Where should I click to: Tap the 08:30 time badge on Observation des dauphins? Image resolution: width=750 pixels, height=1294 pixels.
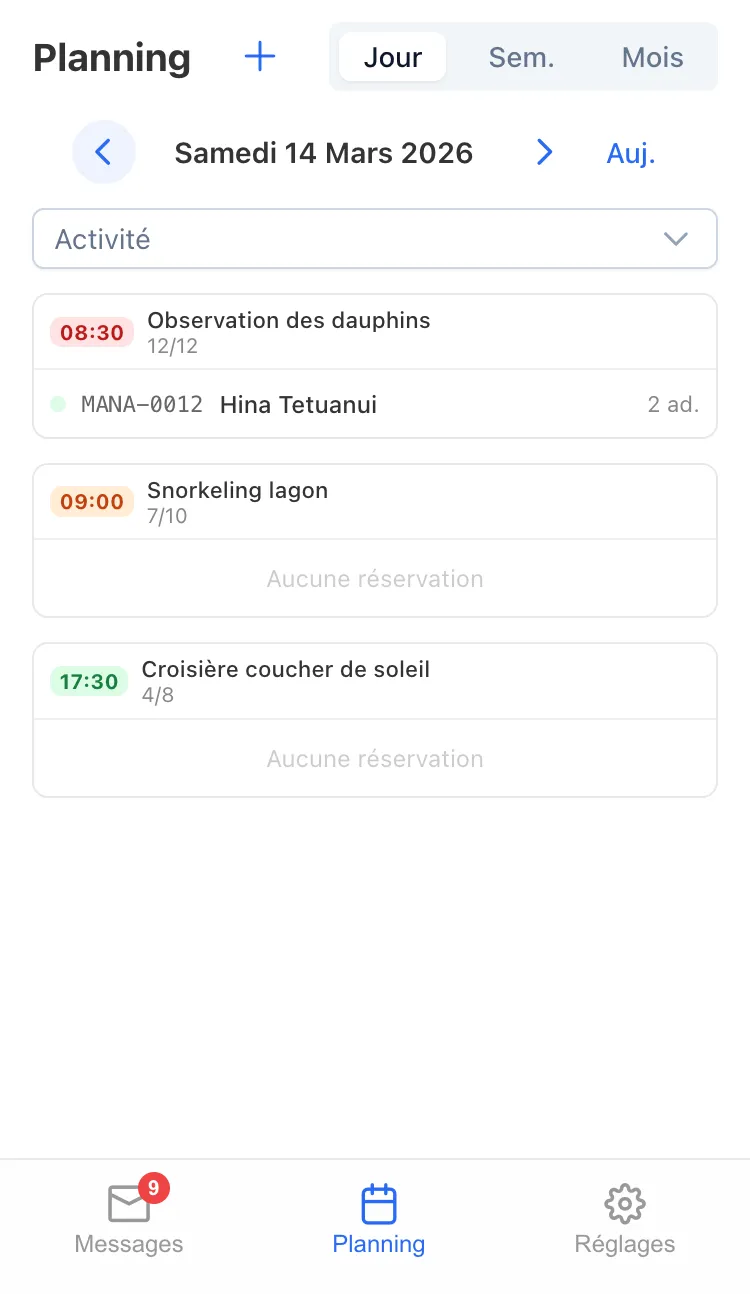click(91, 332)
